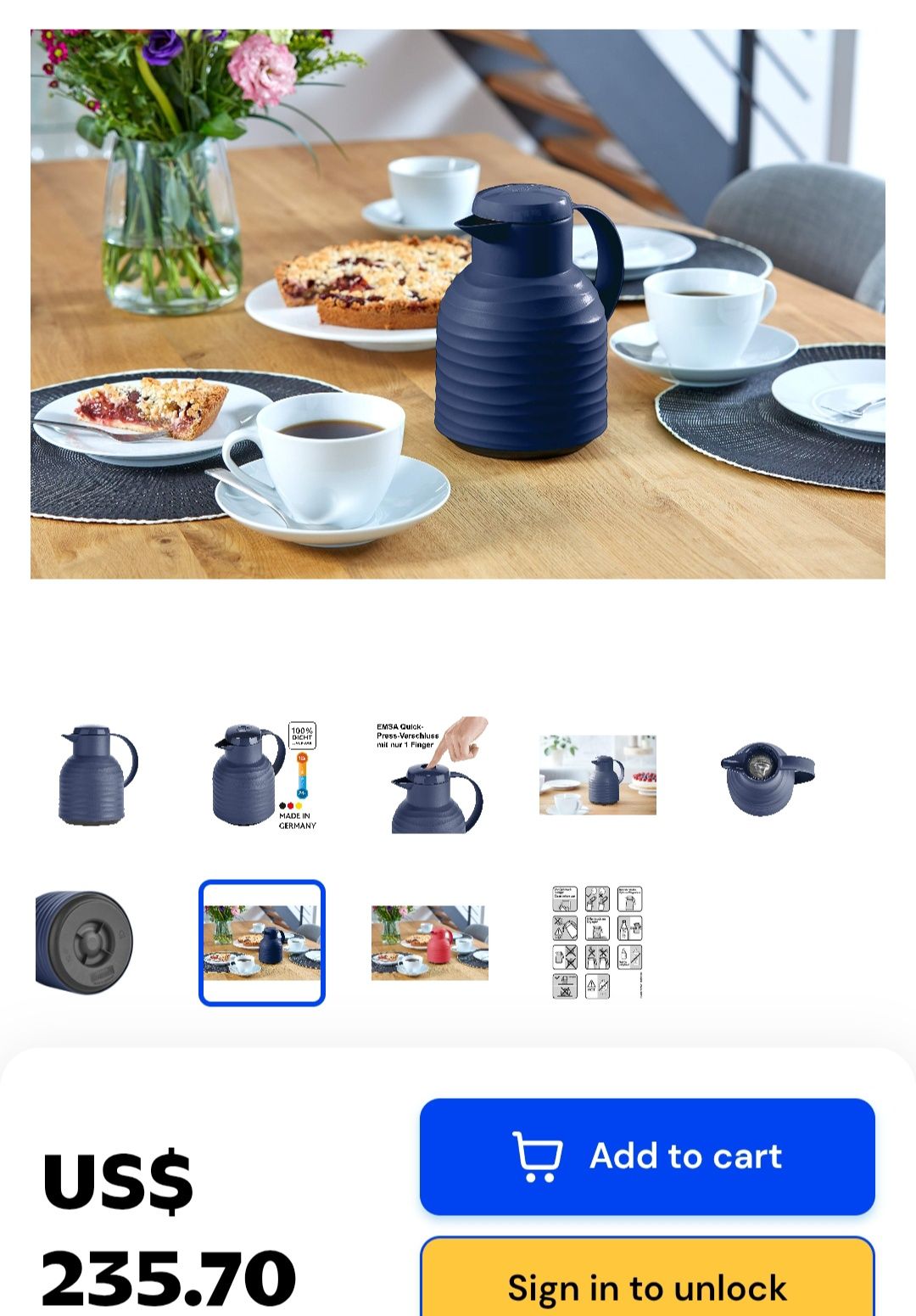
Task: Open the usage instructions pictogram thumbnail
Action: point(597,943)
